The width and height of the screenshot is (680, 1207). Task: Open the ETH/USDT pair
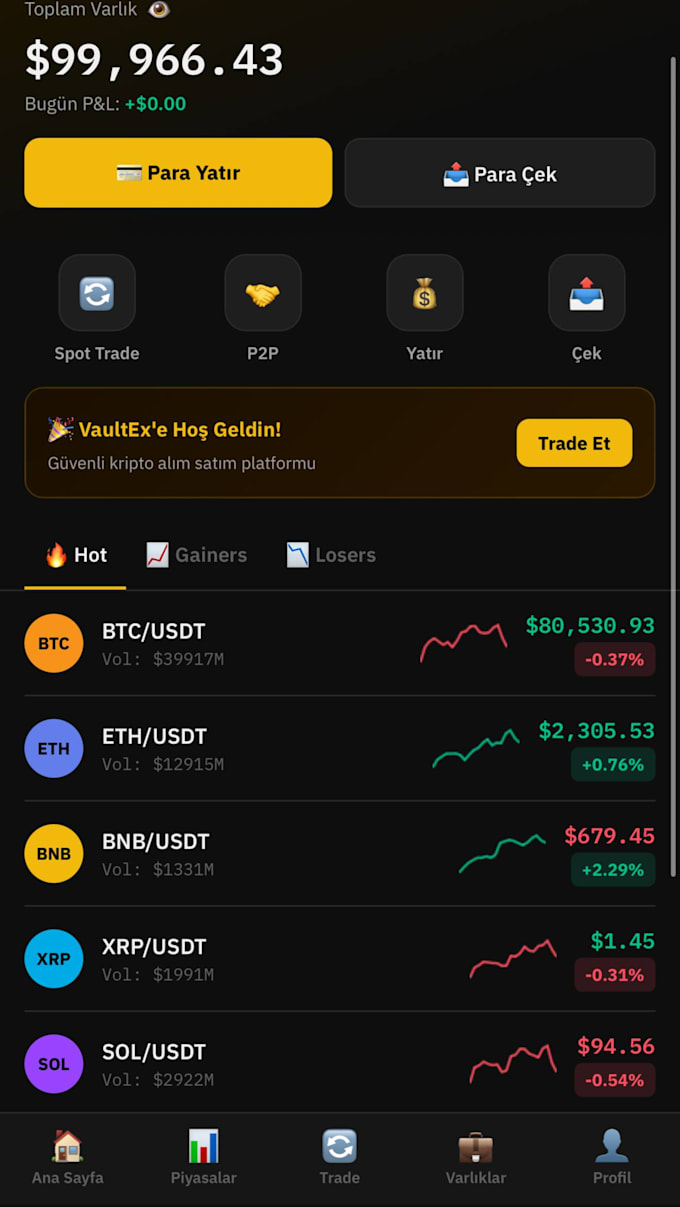pyautogui.click(x=340, y=748)
